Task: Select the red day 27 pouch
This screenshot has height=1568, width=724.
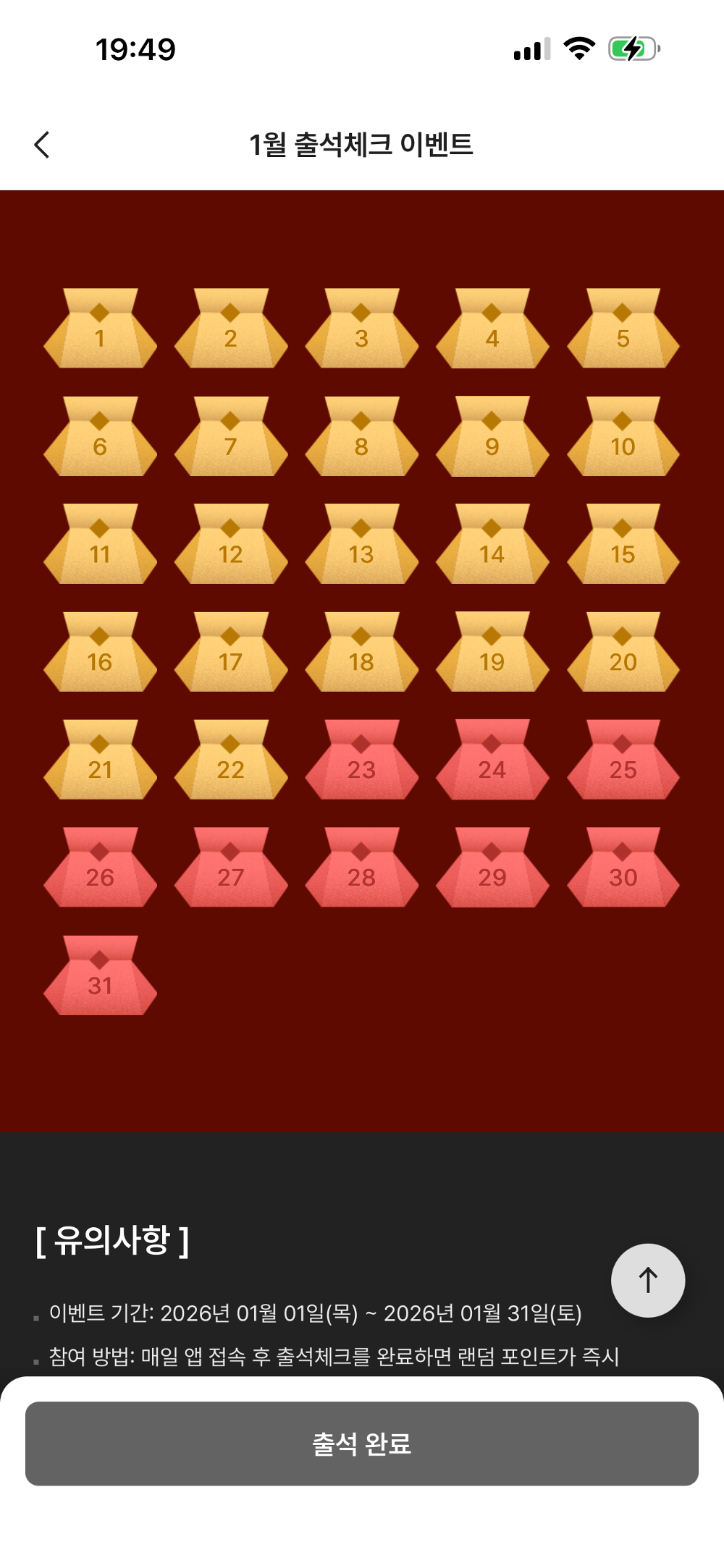Action: (x=231, y=869)
